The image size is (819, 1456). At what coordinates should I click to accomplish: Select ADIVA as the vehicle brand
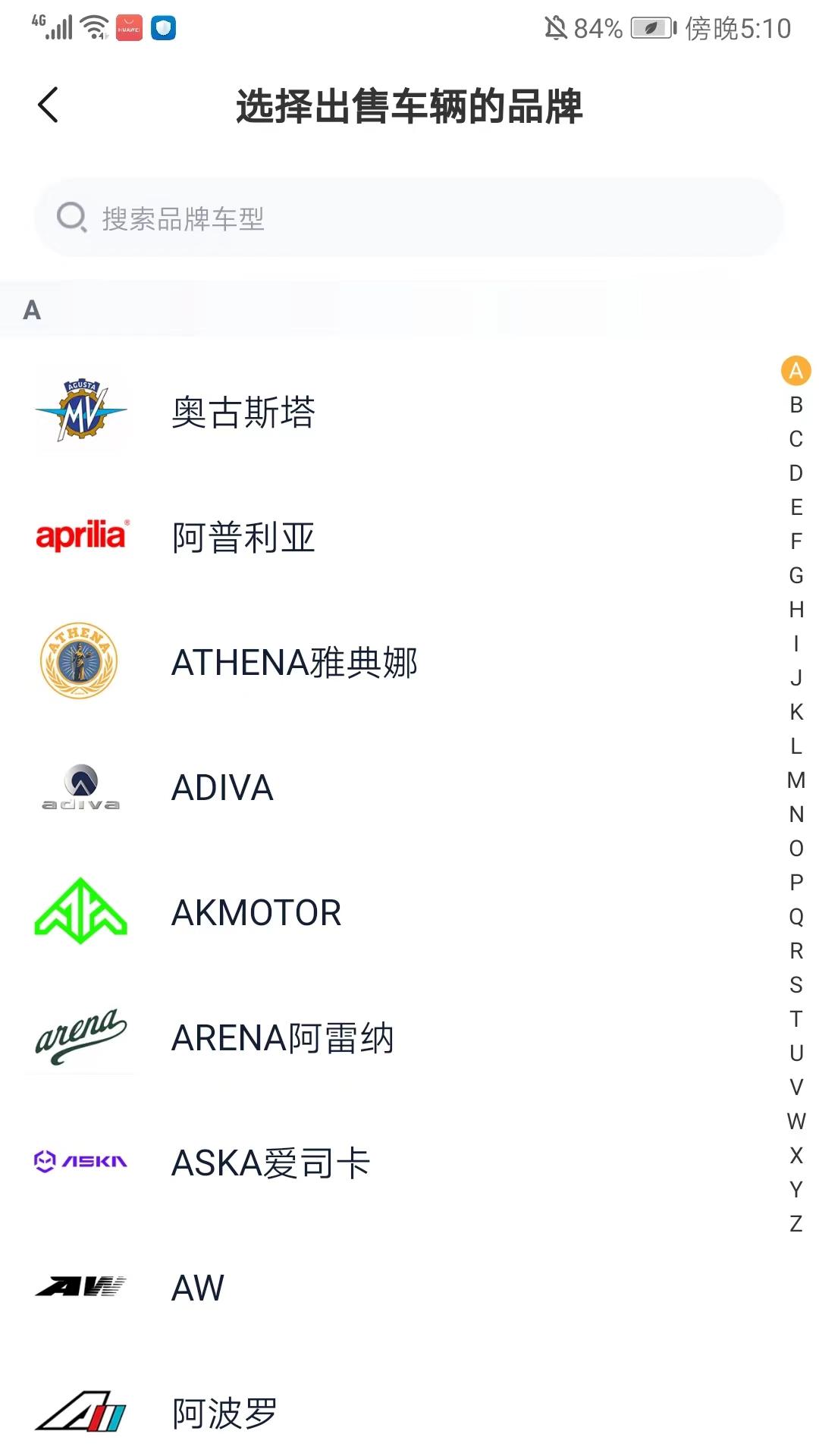click(222, 788)
